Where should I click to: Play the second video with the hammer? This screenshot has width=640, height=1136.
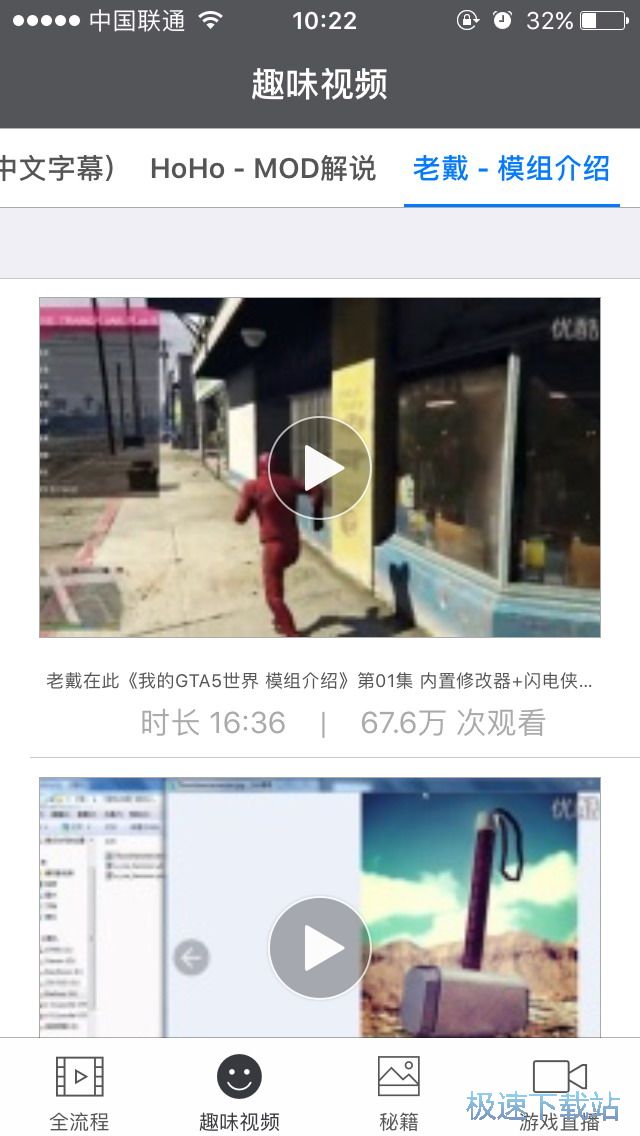320,947
